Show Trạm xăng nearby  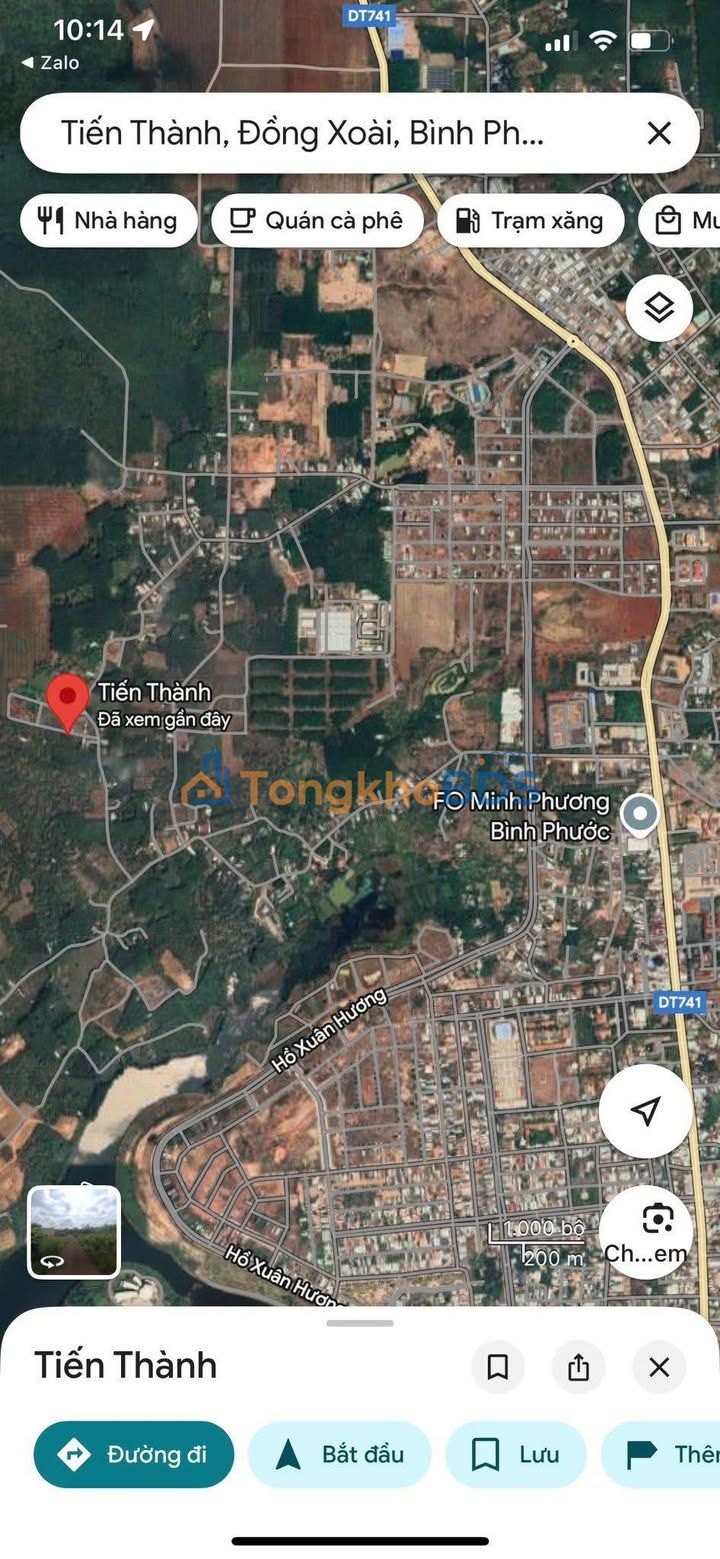(x=530, y=221)
